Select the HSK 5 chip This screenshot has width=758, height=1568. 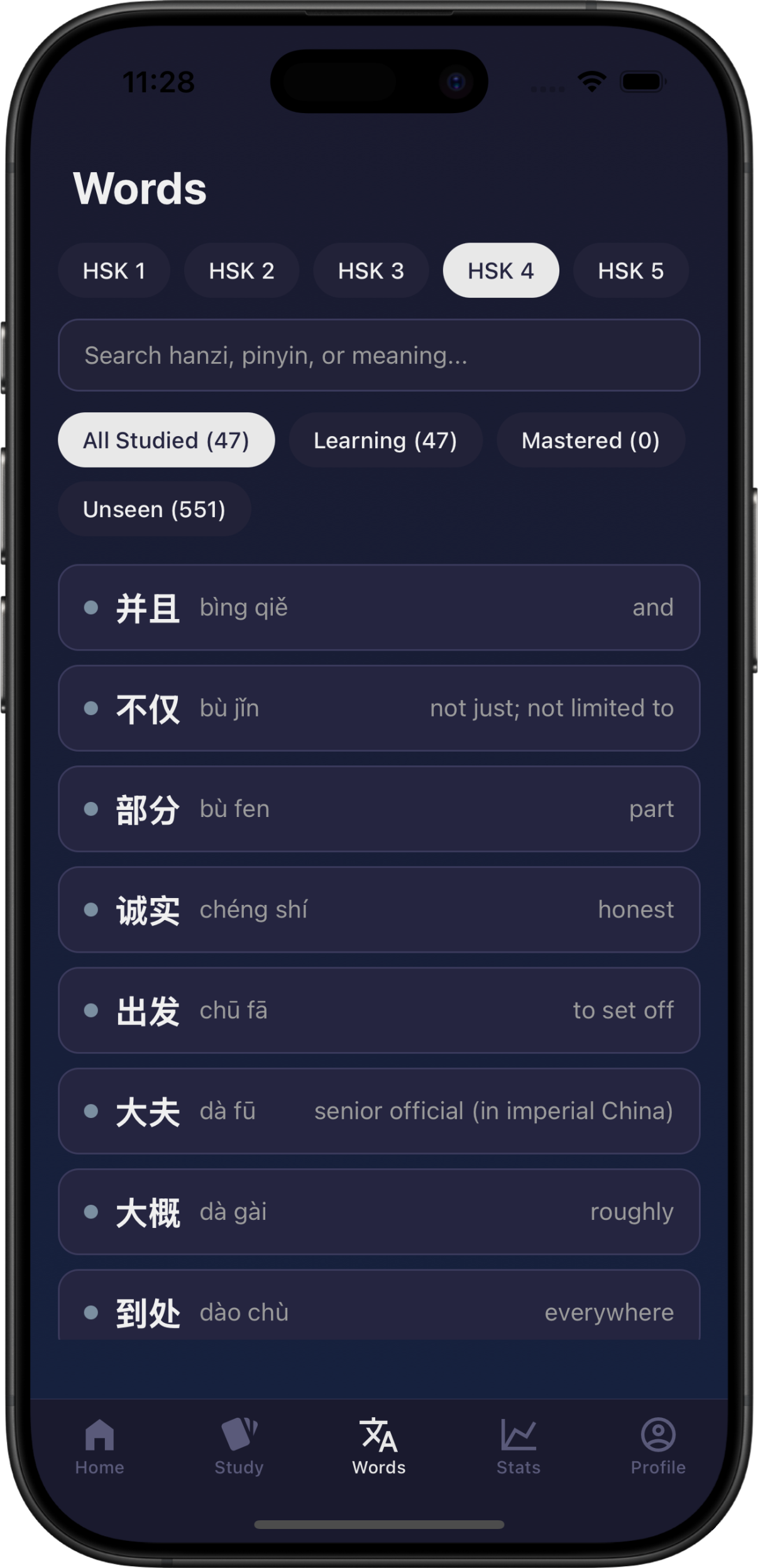(x=630, y=271)
